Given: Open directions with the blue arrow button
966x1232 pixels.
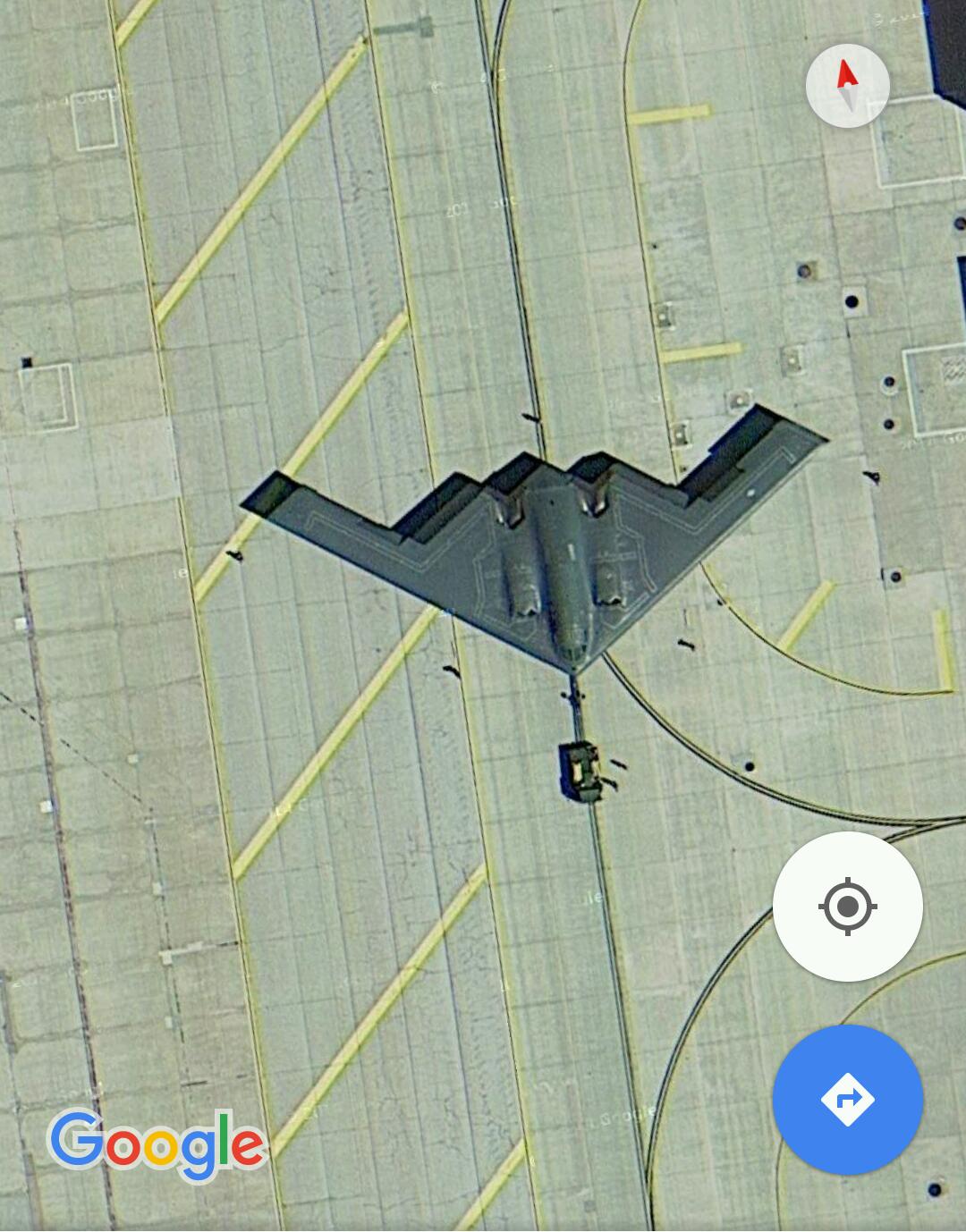Looking at the screenshot, I should point(847,1099).
